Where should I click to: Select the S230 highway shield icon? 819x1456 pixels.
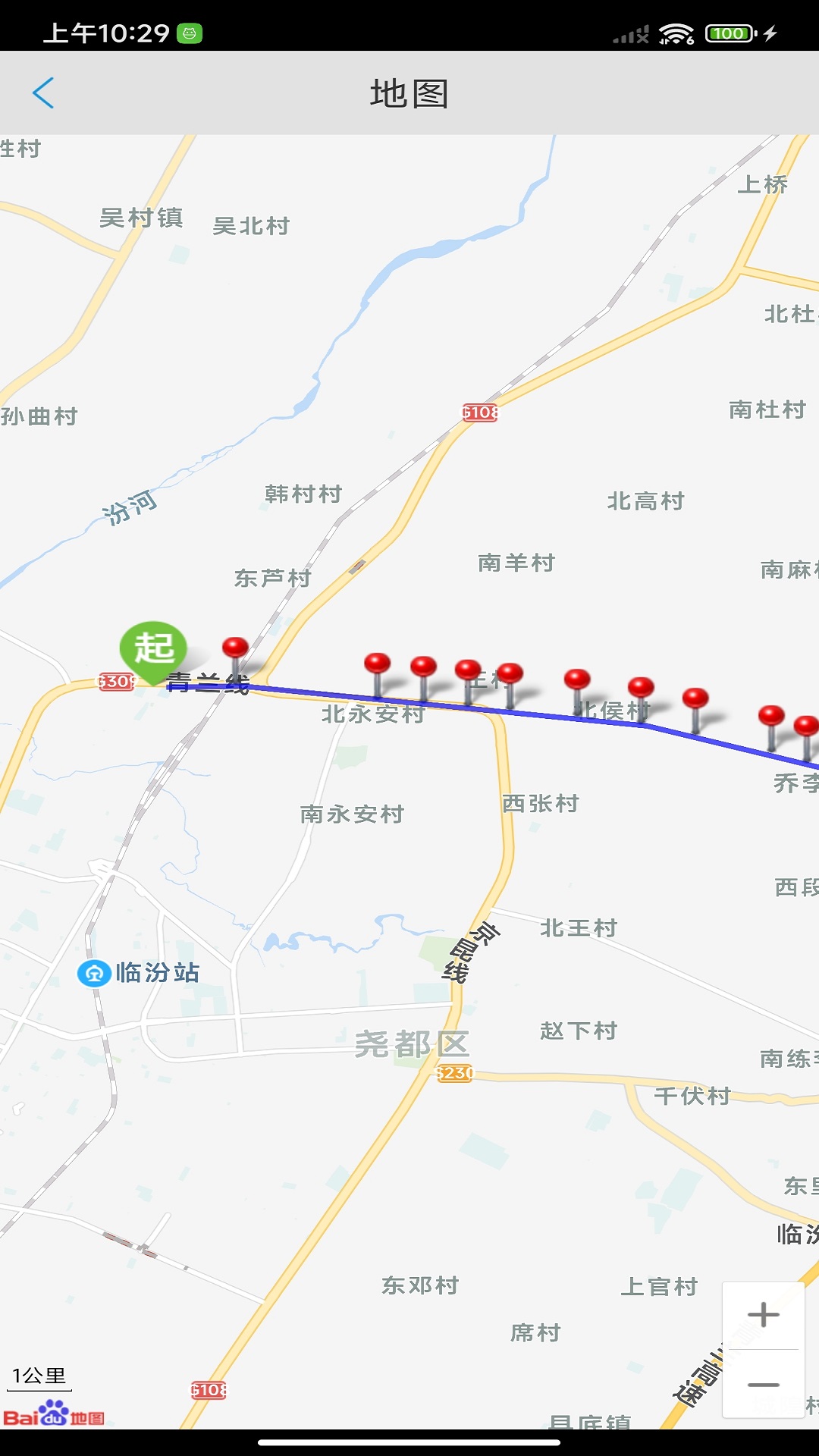(455, 1072)
